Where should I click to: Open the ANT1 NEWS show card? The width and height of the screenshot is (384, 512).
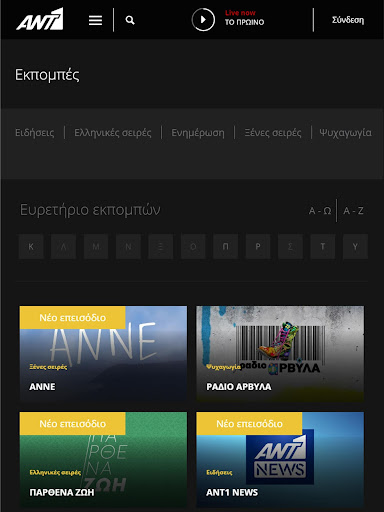(280, 460)
